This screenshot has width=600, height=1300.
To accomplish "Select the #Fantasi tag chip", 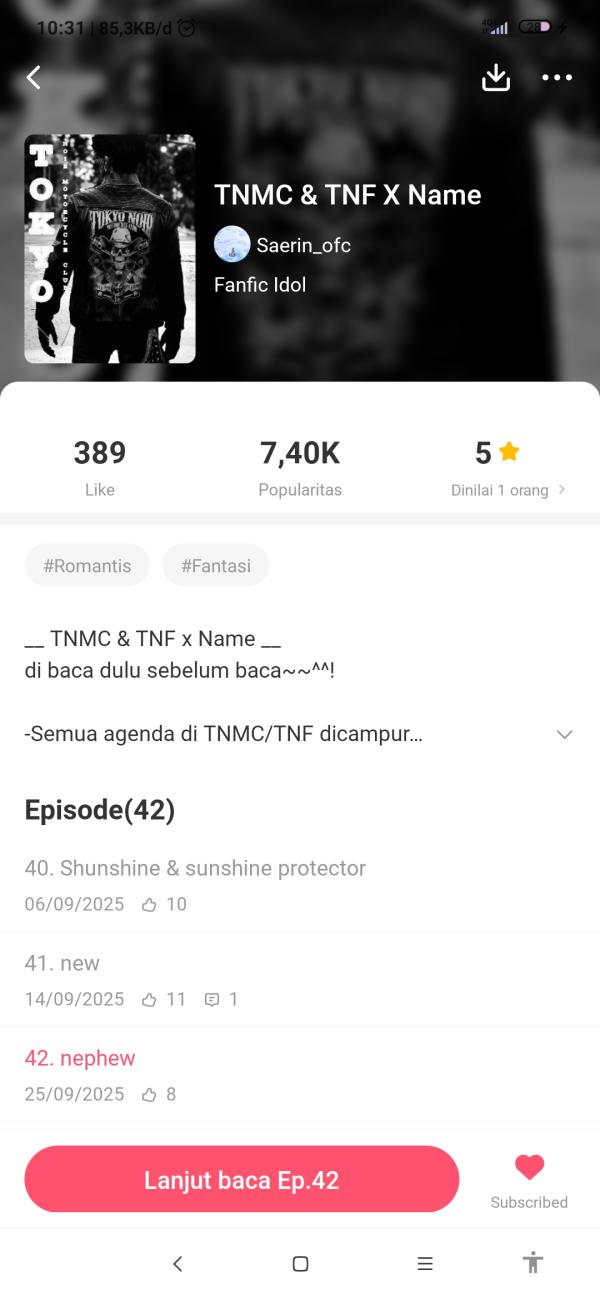I will (x=215, y=565).
